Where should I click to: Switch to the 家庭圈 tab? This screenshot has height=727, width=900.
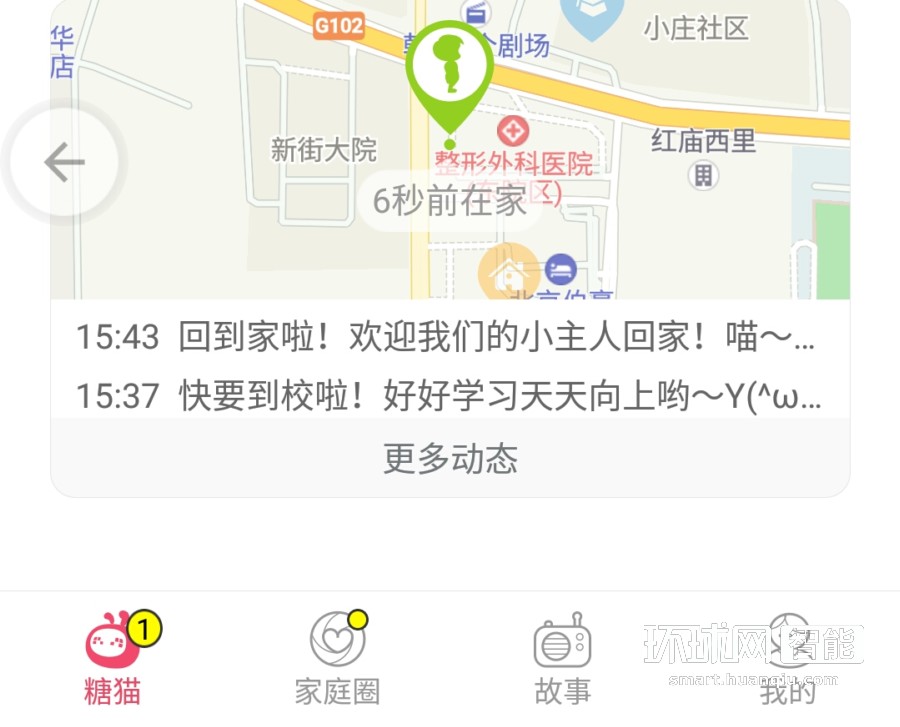click(337, 658)
